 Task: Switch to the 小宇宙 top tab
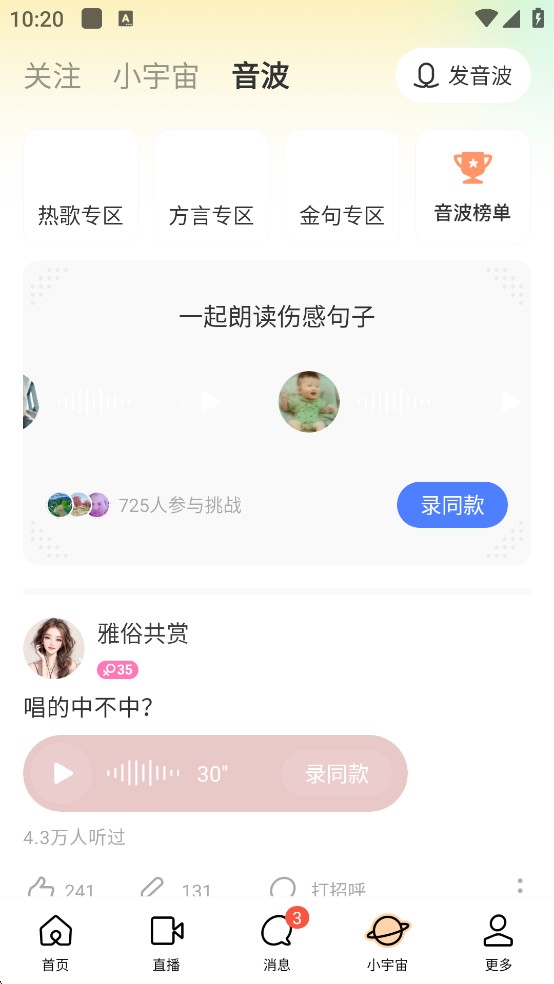[156, 76]
